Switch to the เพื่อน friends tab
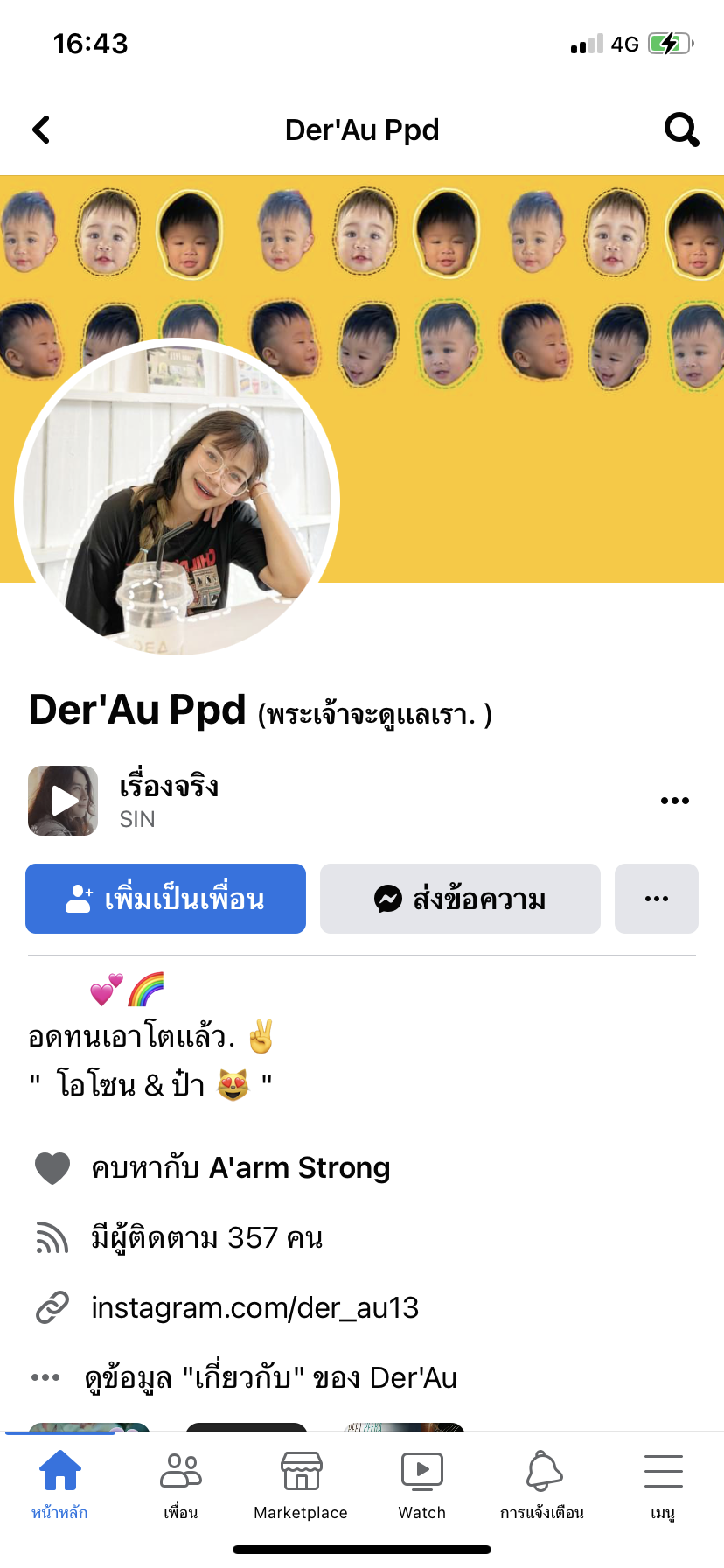This screenshot has width=724, height=1568. [x=180, y=1483]
